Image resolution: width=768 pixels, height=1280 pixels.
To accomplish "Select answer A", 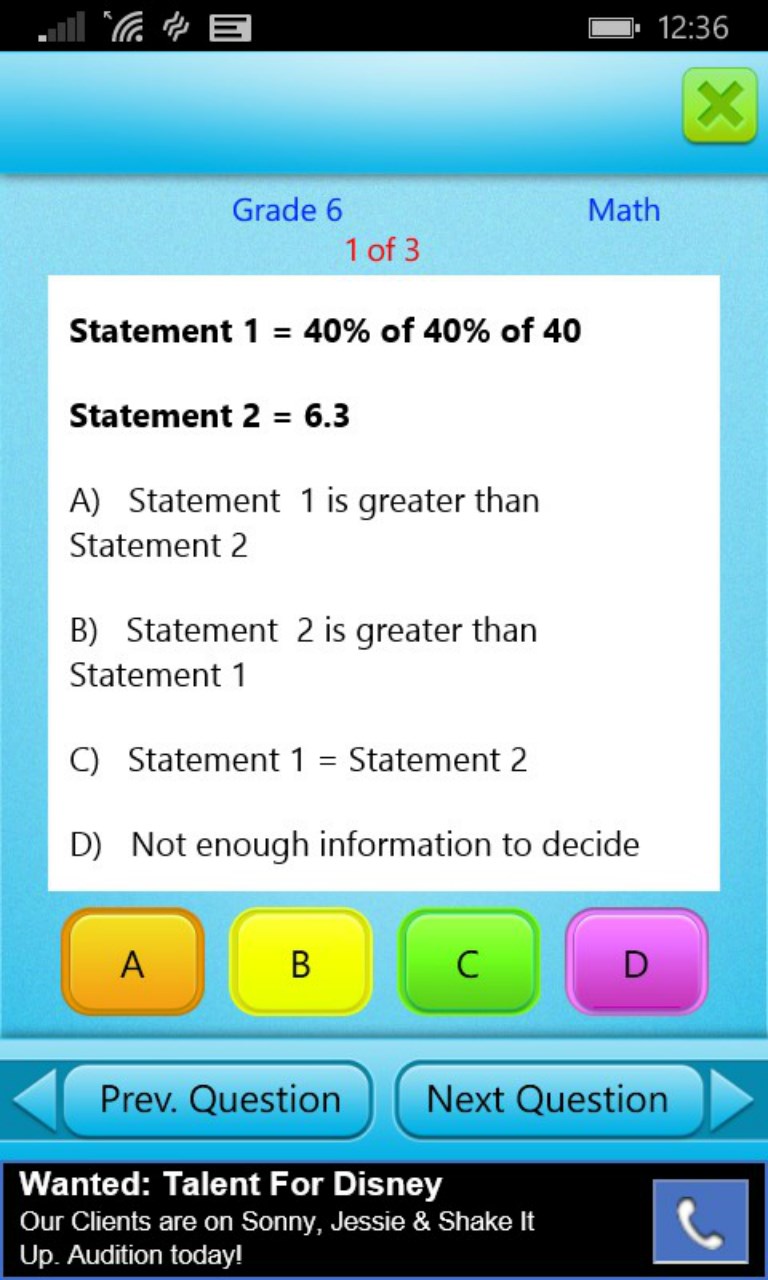I will [132, 962].
